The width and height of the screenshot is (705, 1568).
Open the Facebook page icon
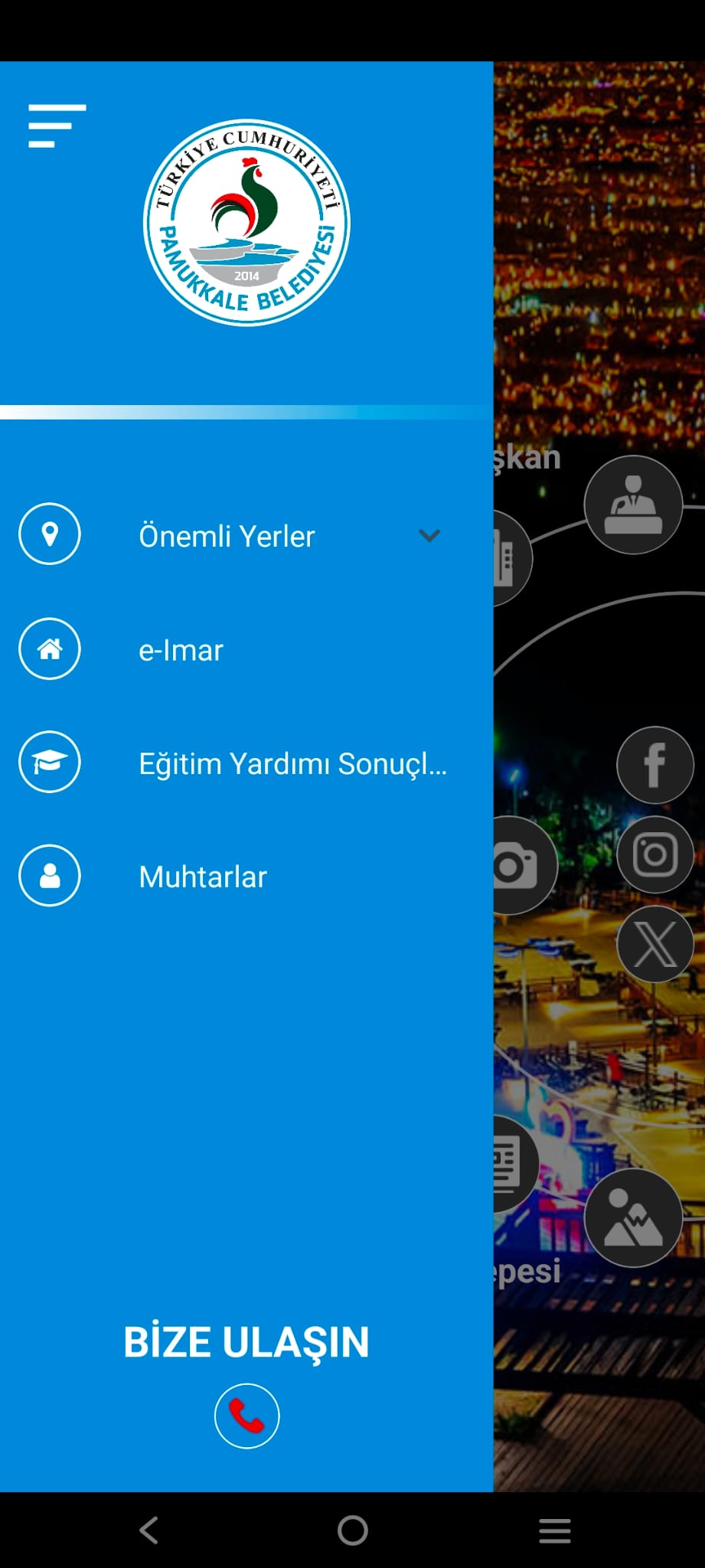pyautogui.click(x=654, y=765)
